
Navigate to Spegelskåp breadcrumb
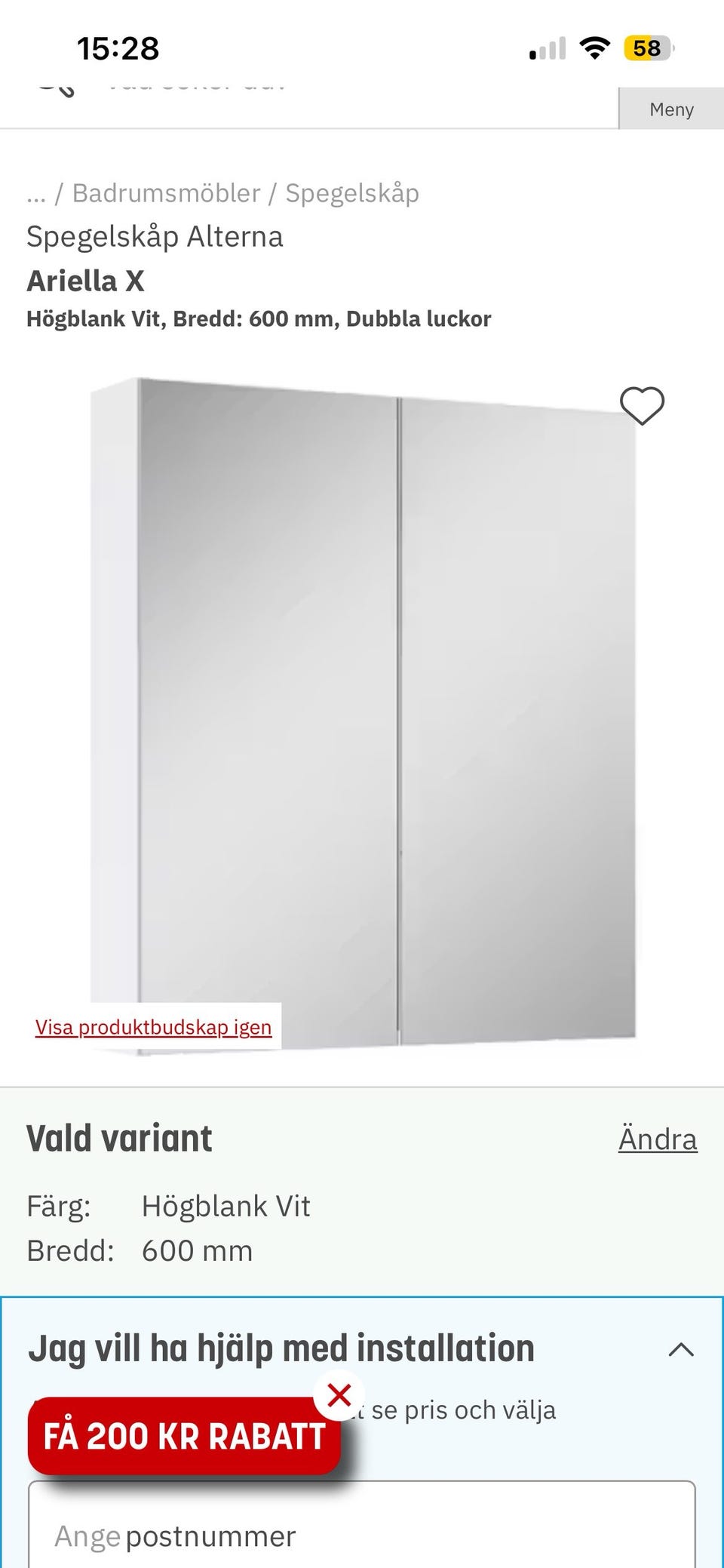[351, 192]
